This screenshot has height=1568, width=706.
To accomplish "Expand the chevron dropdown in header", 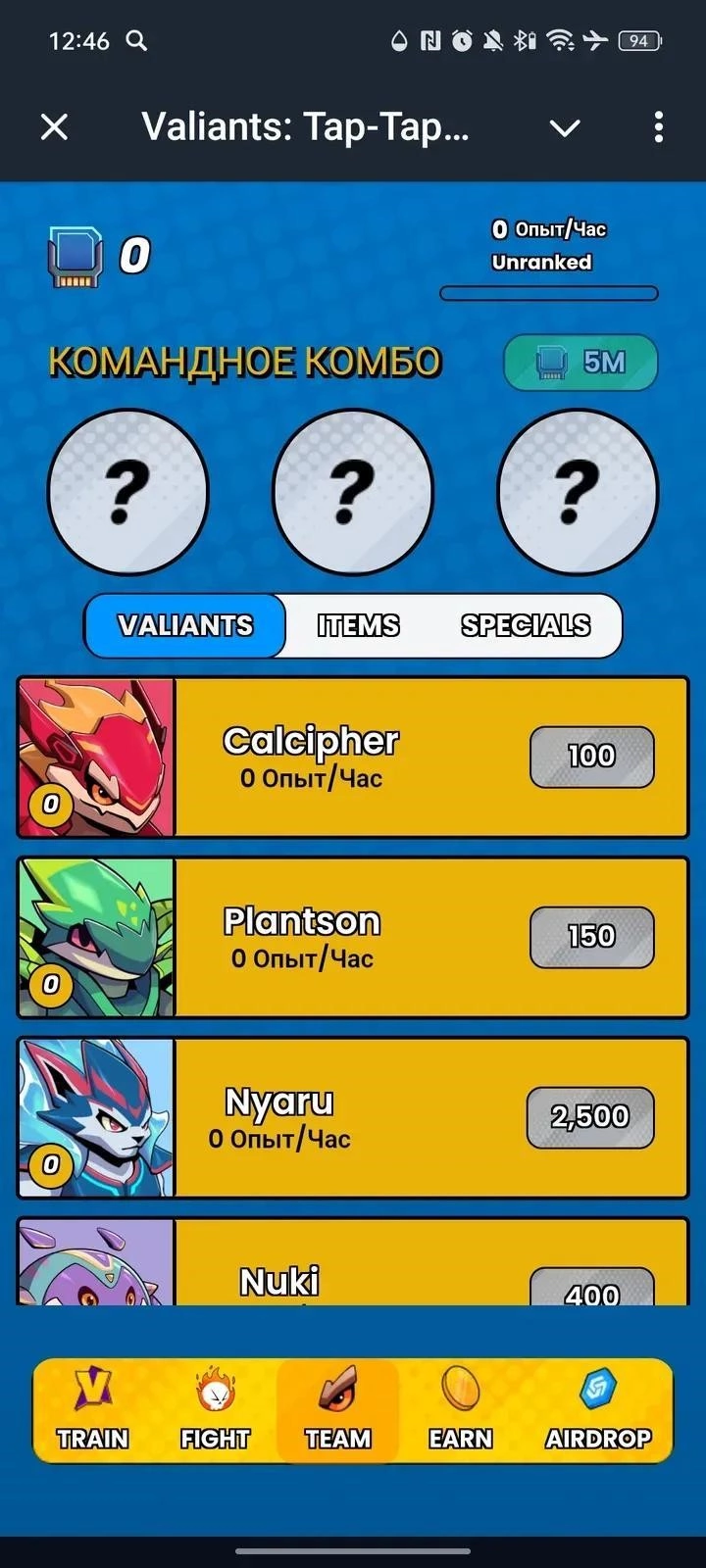I will tap(565, 127).
